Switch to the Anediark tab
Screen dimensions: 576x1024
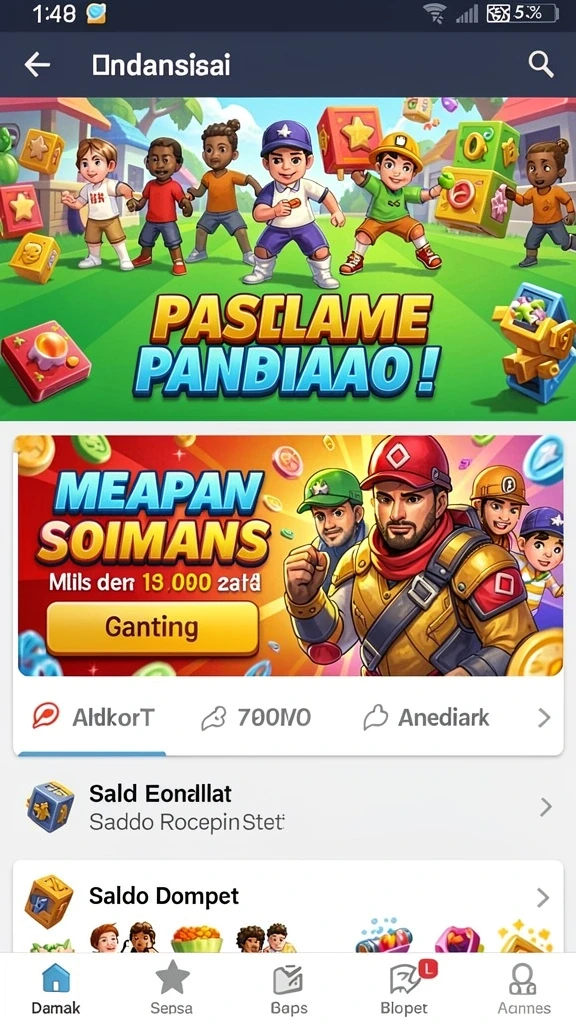pos(426,718)
